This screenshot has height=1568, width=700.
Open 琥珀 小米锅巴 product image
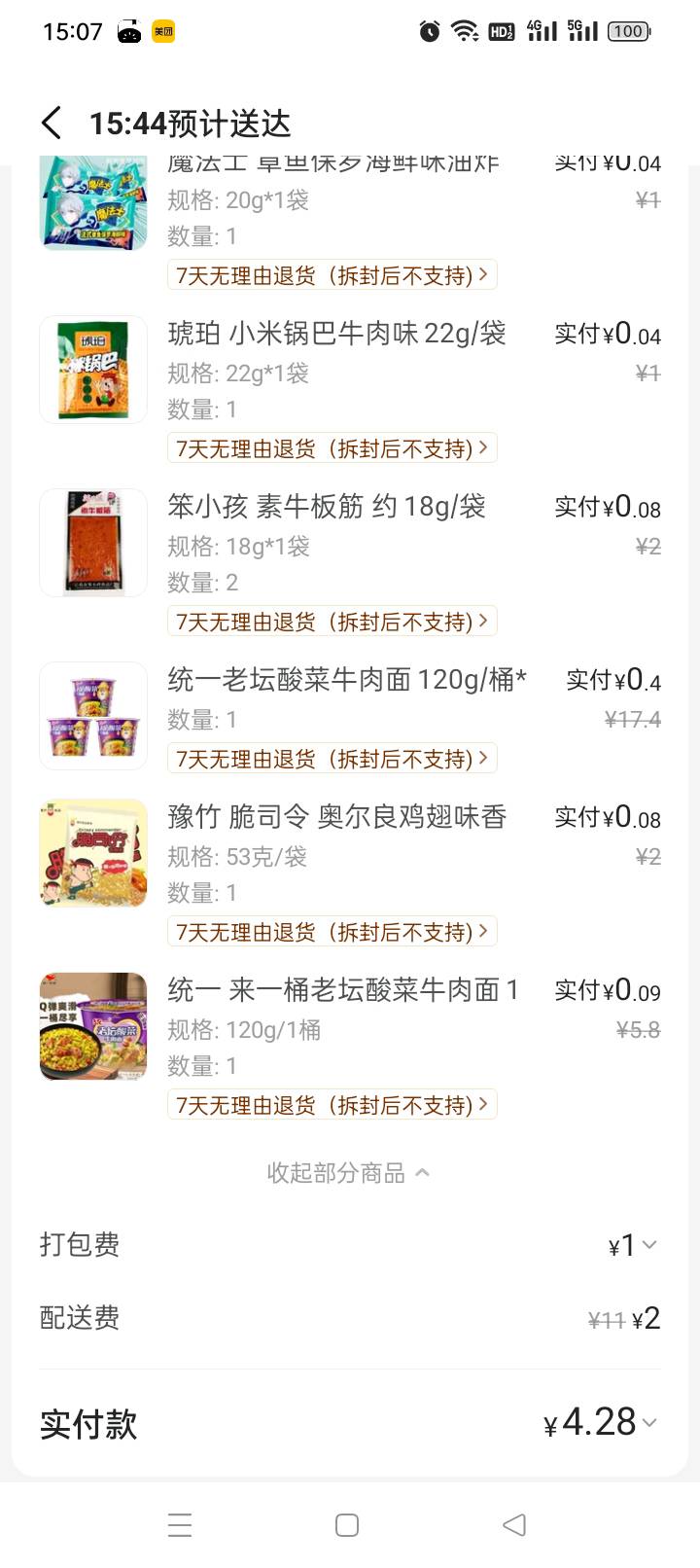click(93, 370)
